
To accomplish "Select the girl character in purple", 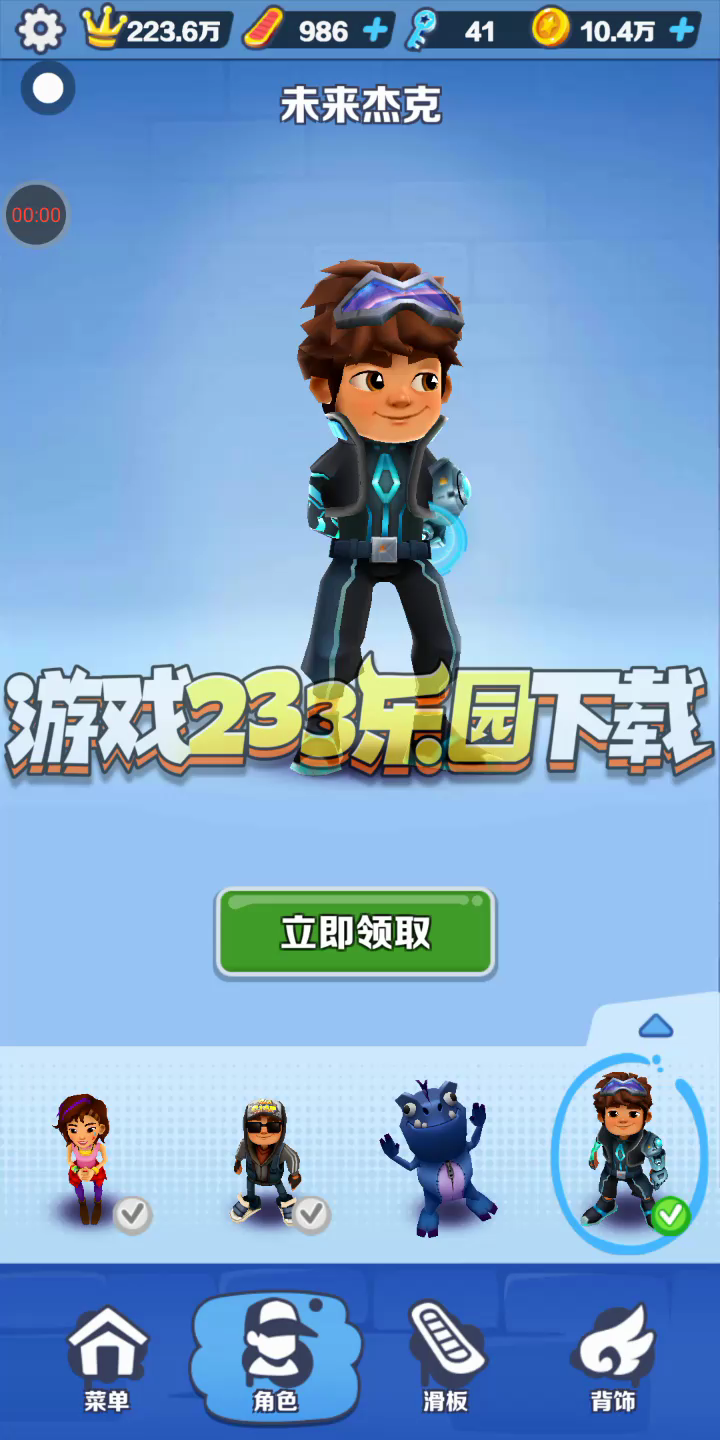I will point(85,1158).
